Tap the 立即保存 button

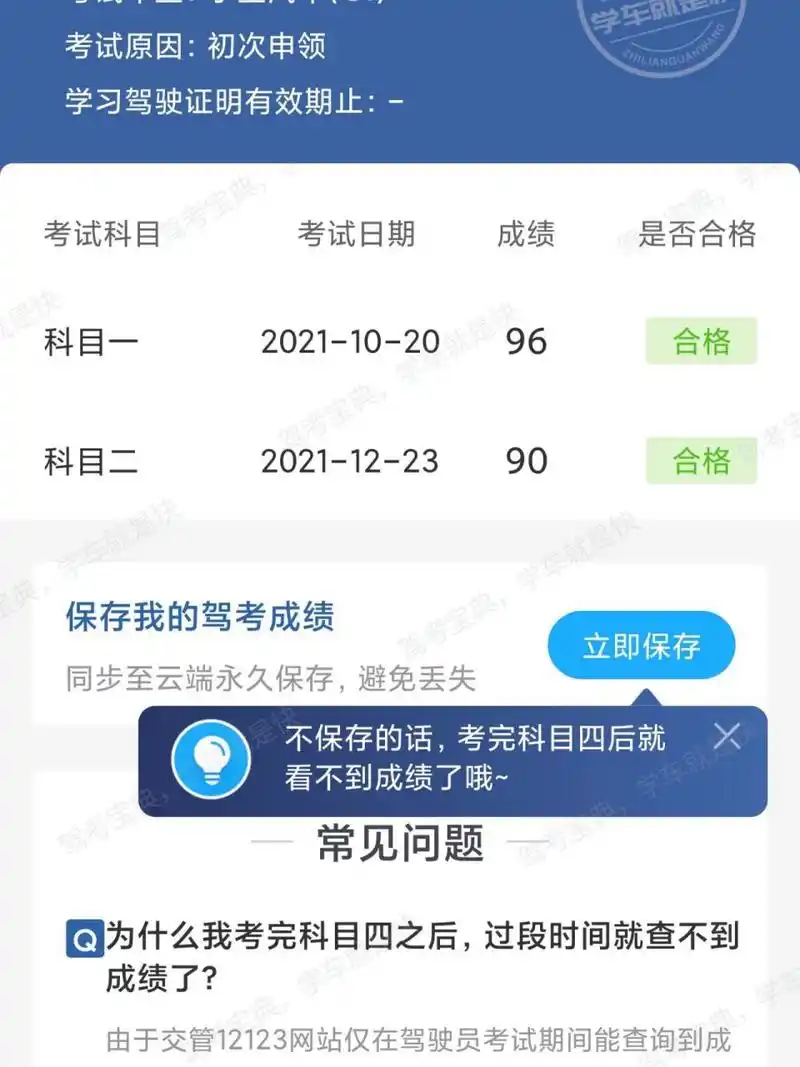pyautogui.click(x=642, y=645)
